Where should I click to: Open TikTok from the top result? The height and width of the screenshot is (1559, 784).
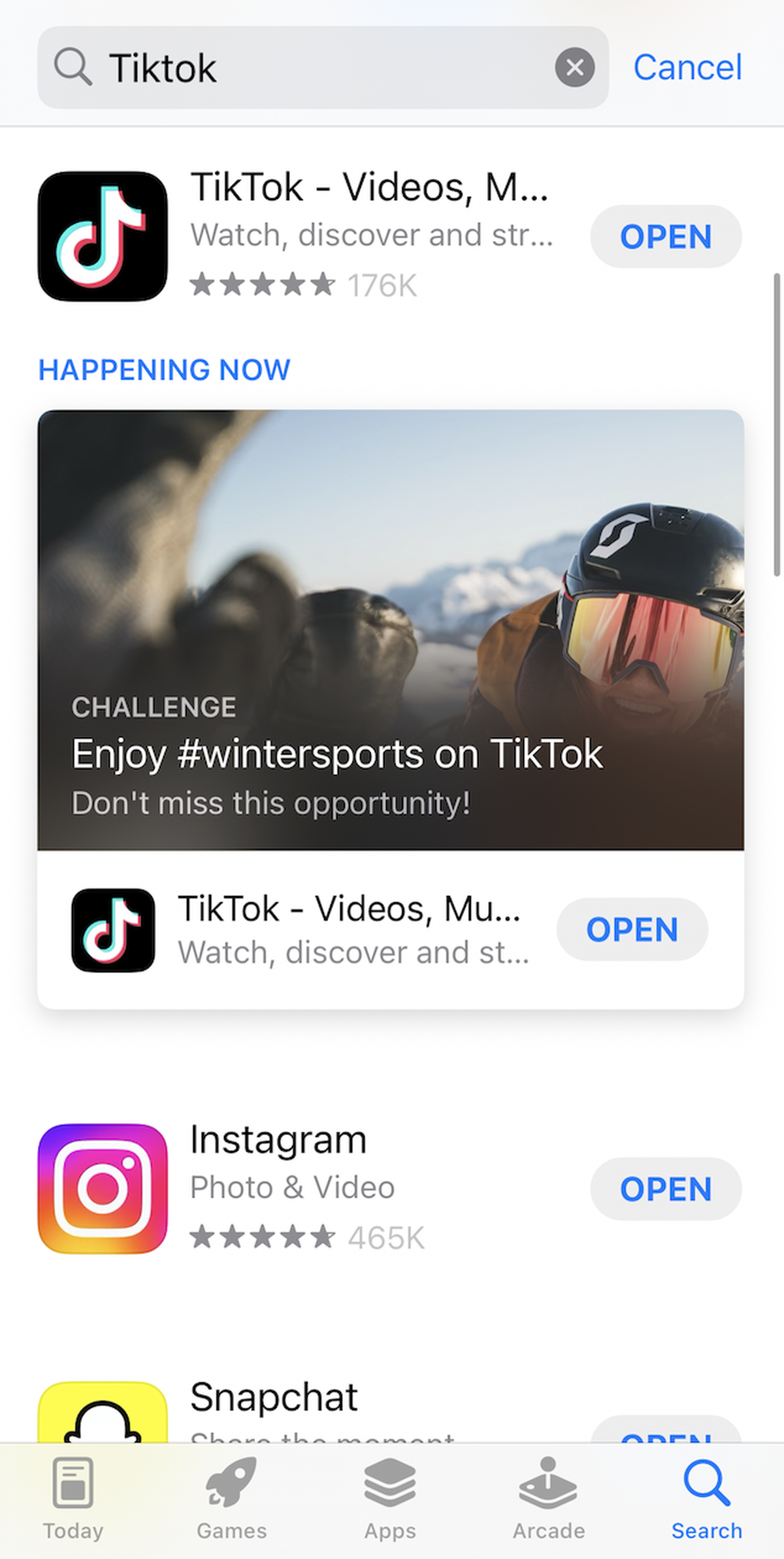click(x=666, y=237)
